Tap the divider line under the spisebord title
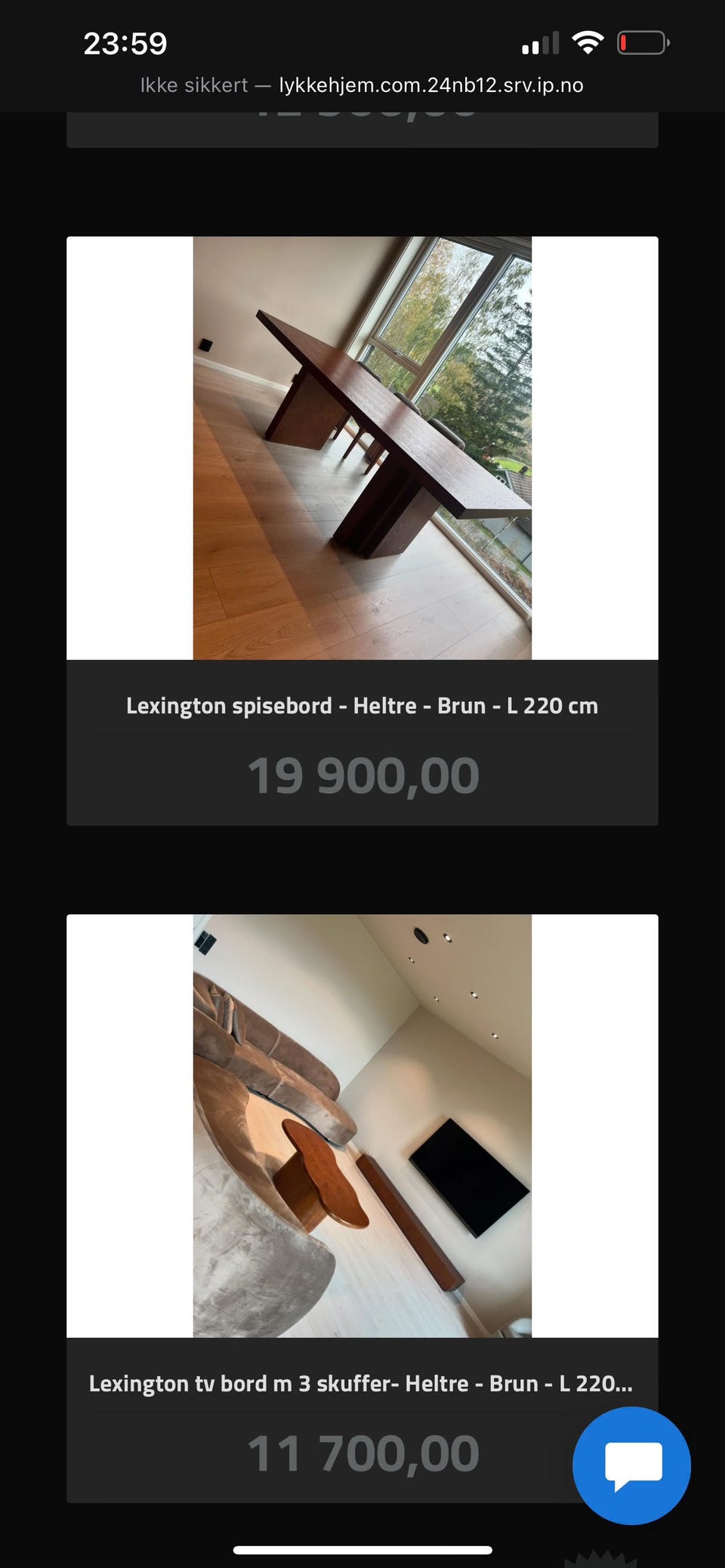Viewport: 725px width, 1568px height. (362, 734)
